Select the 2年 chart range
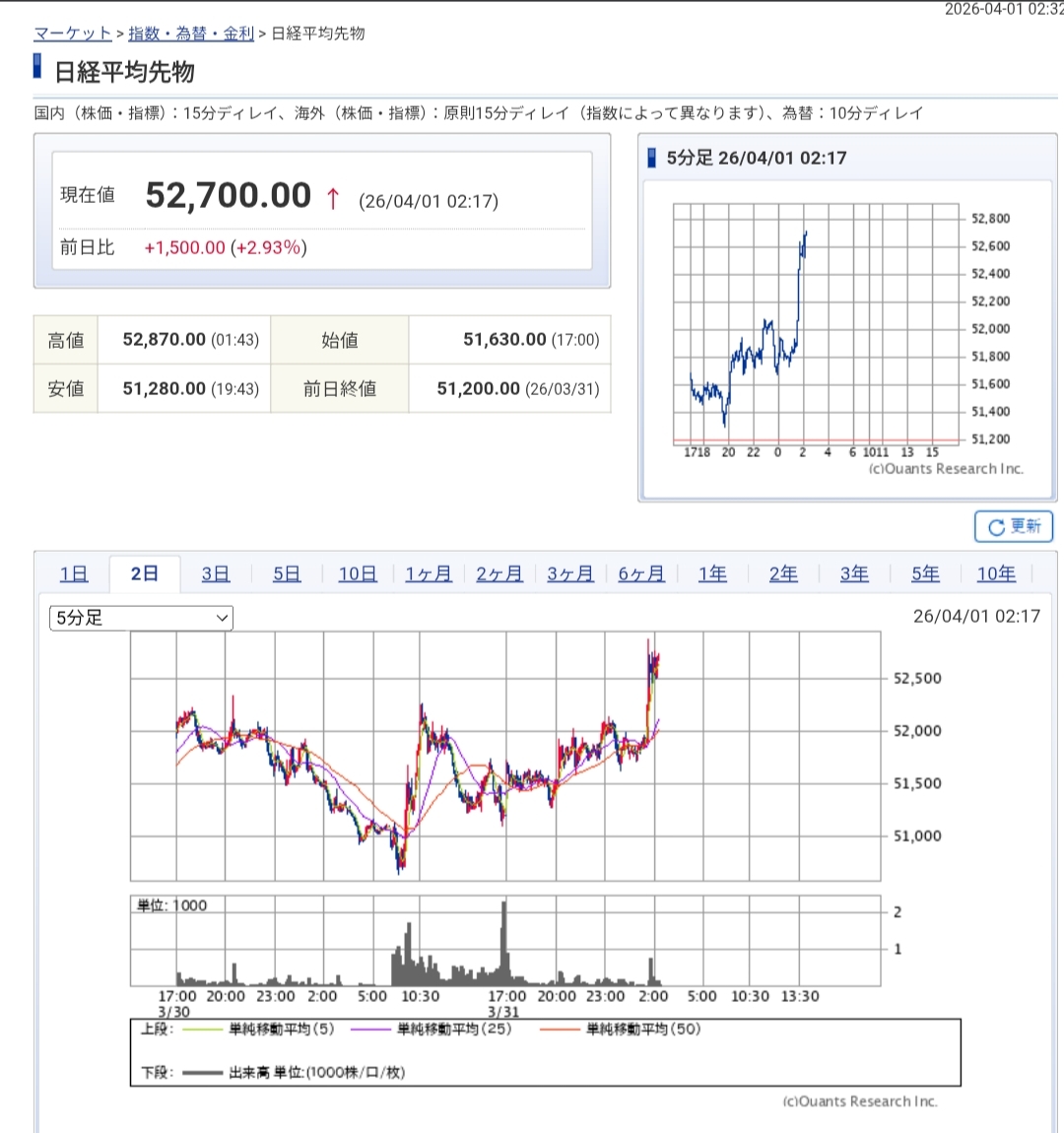The image size is (1064, 1133). [783, 574]
